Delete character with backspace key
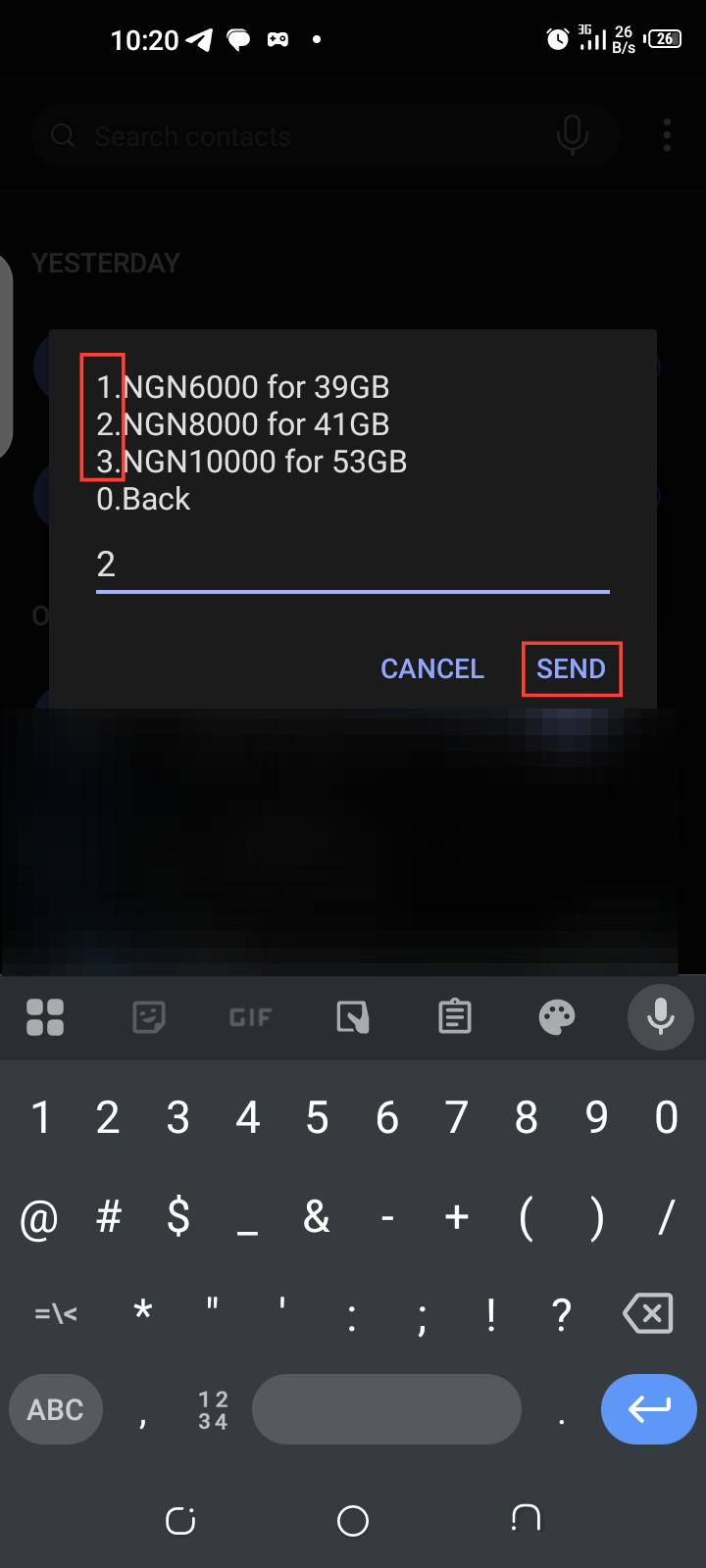This screenshot has width=706, height=1568. (648, 1313)
